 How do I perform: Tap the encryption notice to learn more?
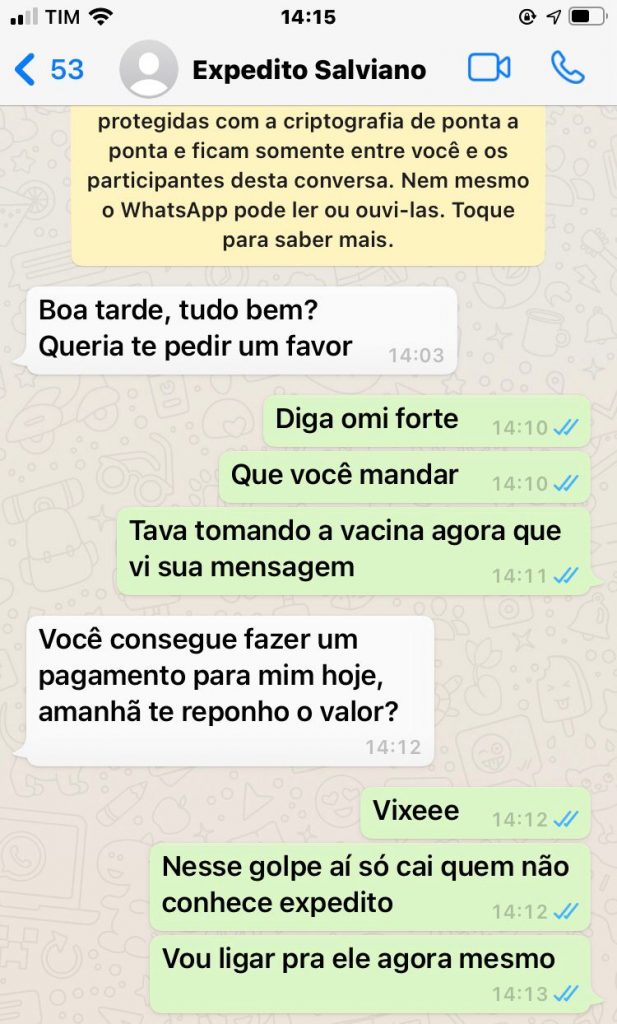[307, 184]
